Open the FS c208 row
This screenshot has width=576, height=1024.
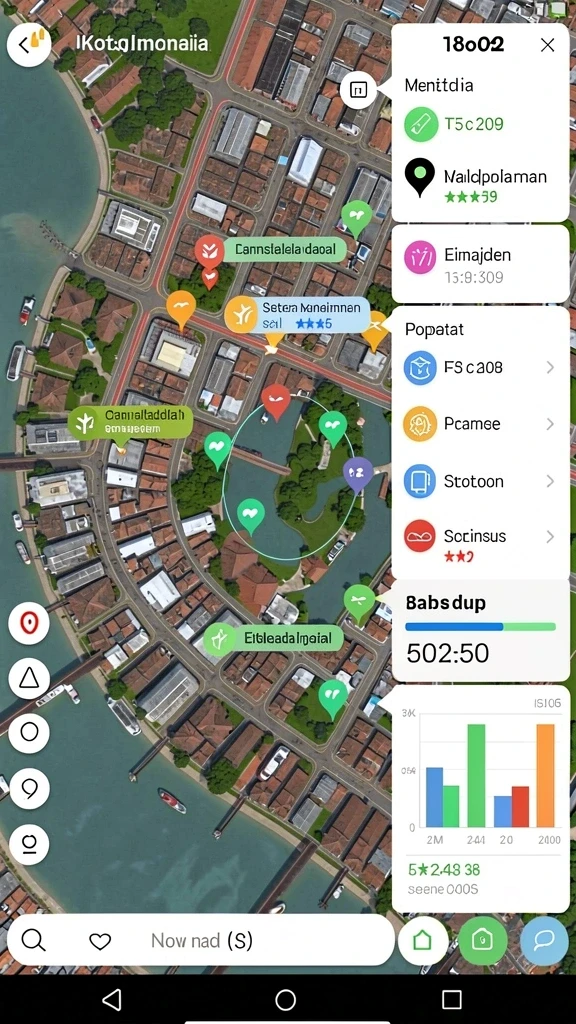[x=480, y=367]
